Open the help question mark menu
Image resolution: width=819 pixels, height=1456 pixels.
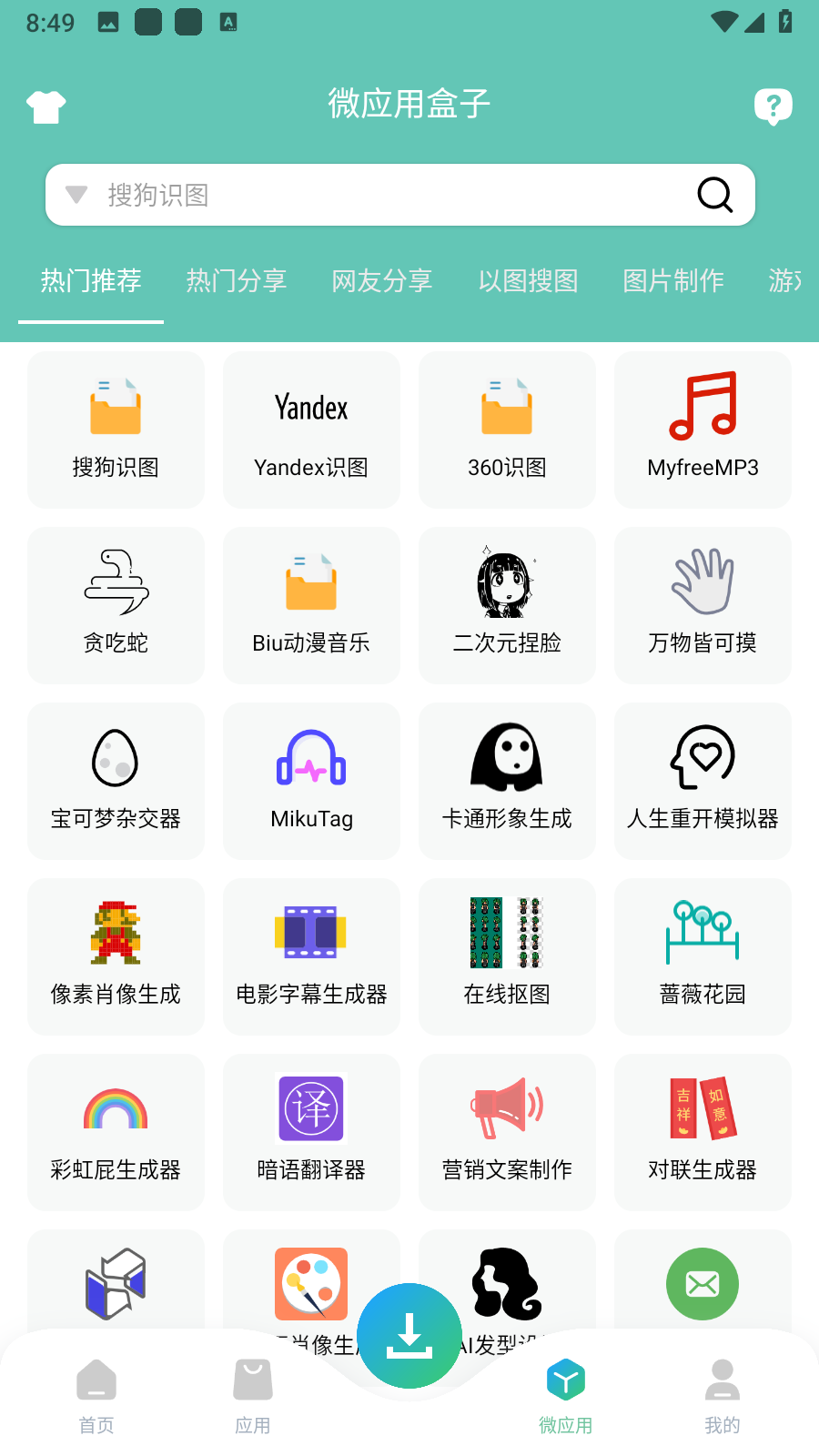coord(773,106)
